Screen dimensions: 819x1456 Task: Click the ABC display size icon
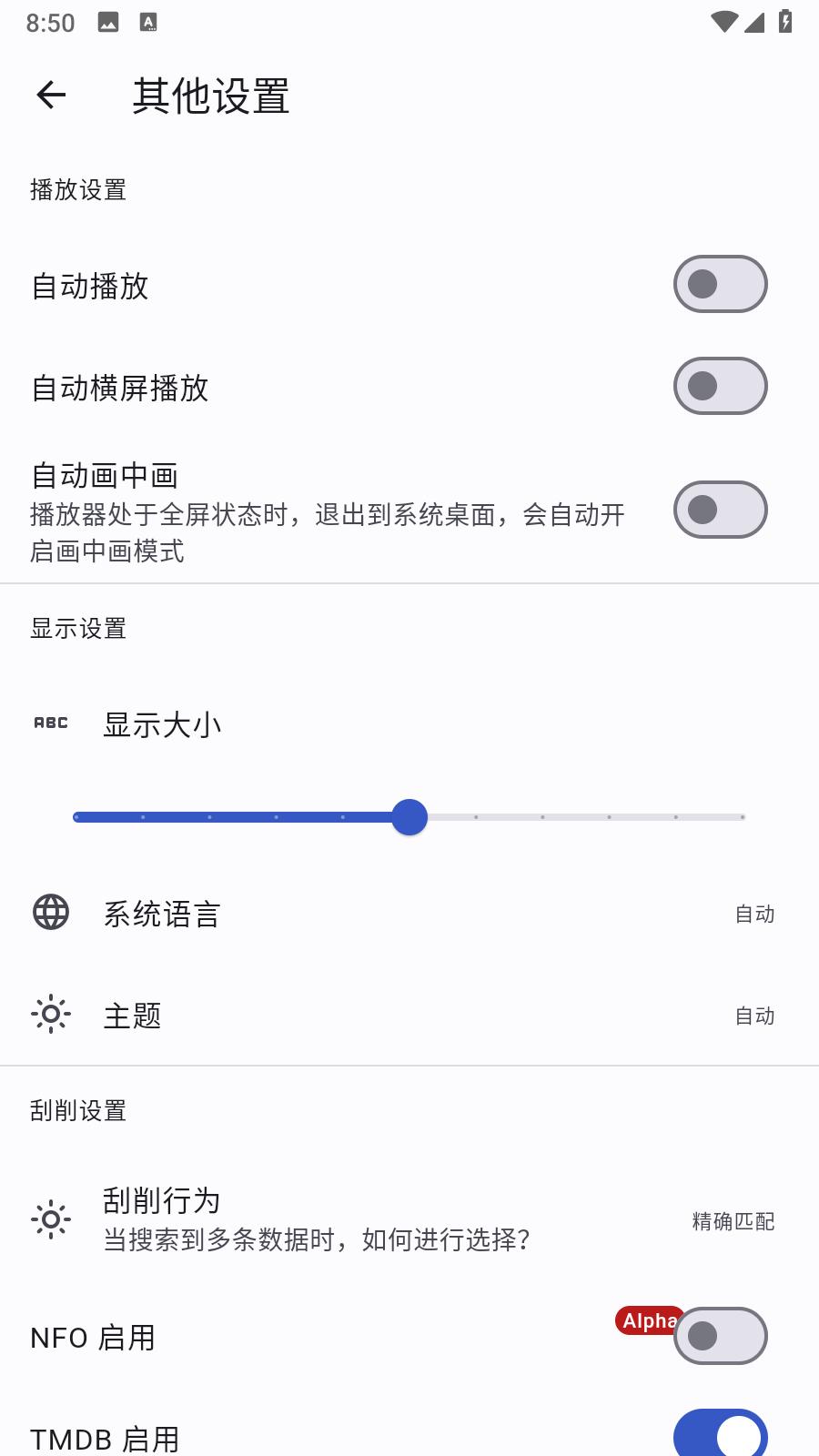(x=50, y=723)
